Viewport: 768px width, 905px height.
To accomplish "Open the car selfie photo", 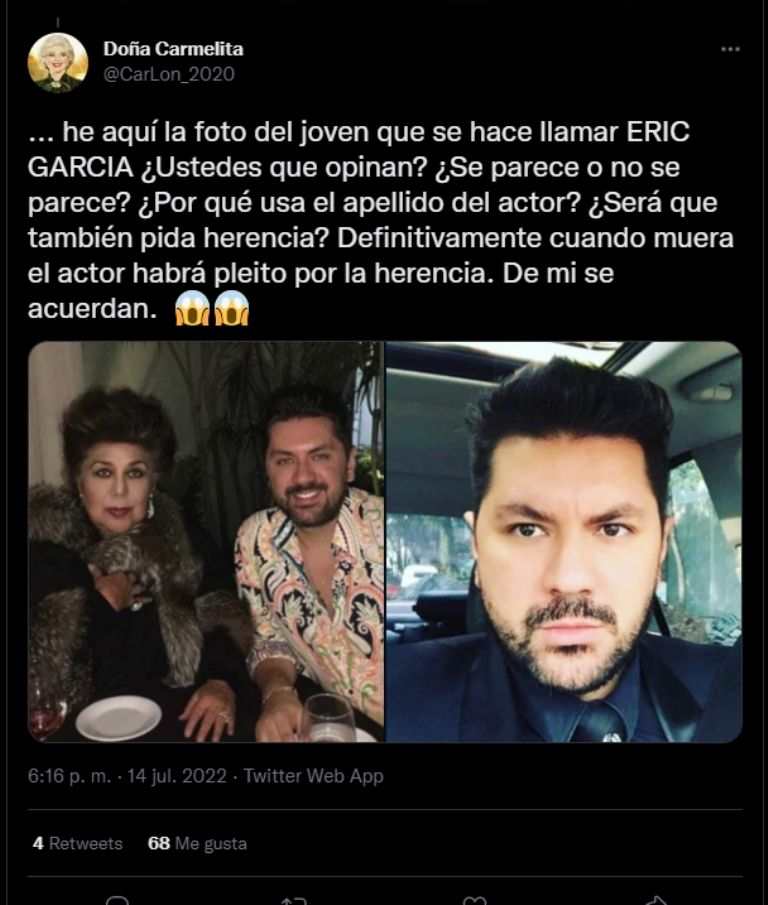I will click(564, 541).
